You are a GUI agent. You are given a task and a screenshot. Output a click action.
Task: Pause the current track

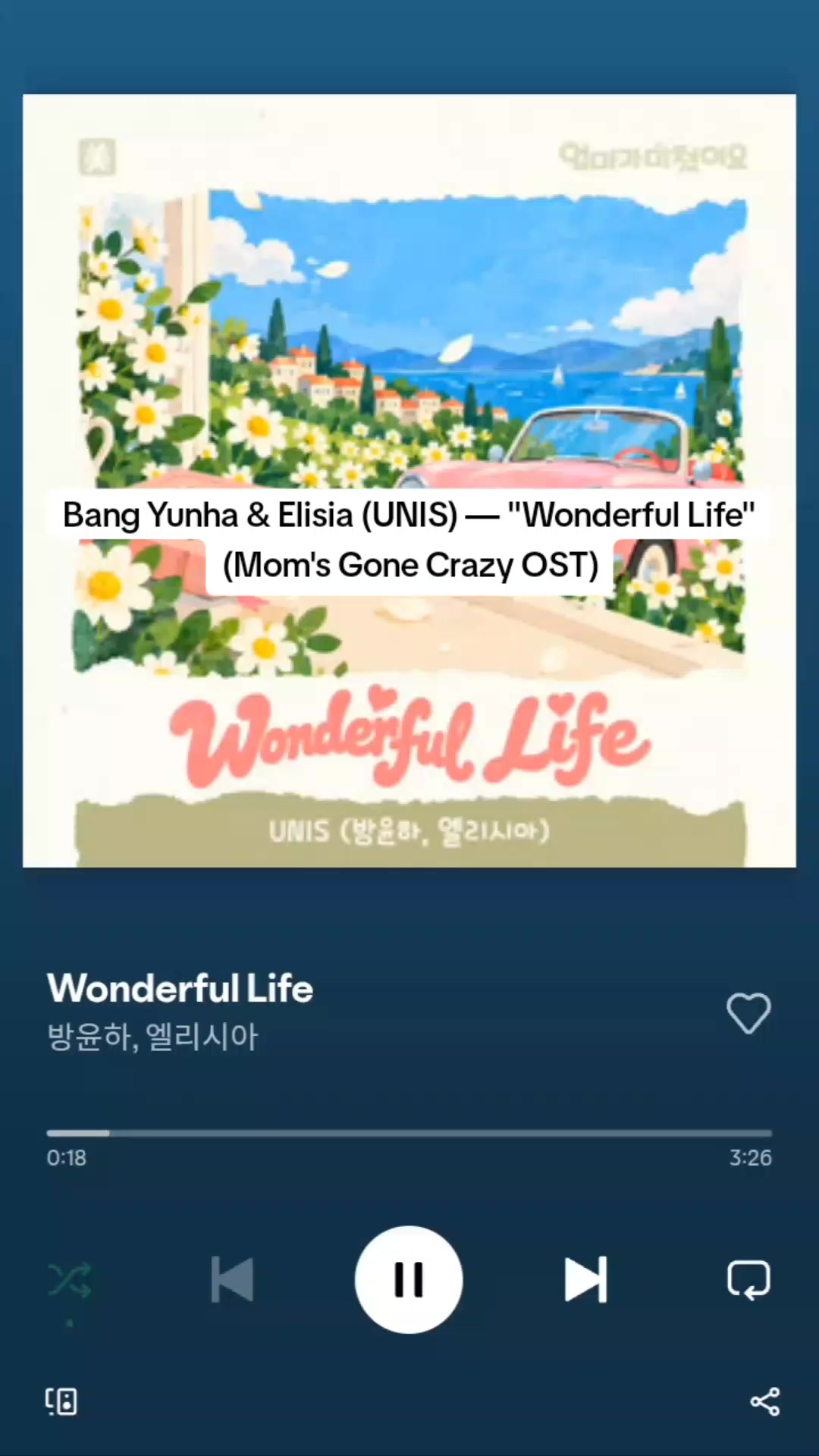click(x=409, y=1280)
